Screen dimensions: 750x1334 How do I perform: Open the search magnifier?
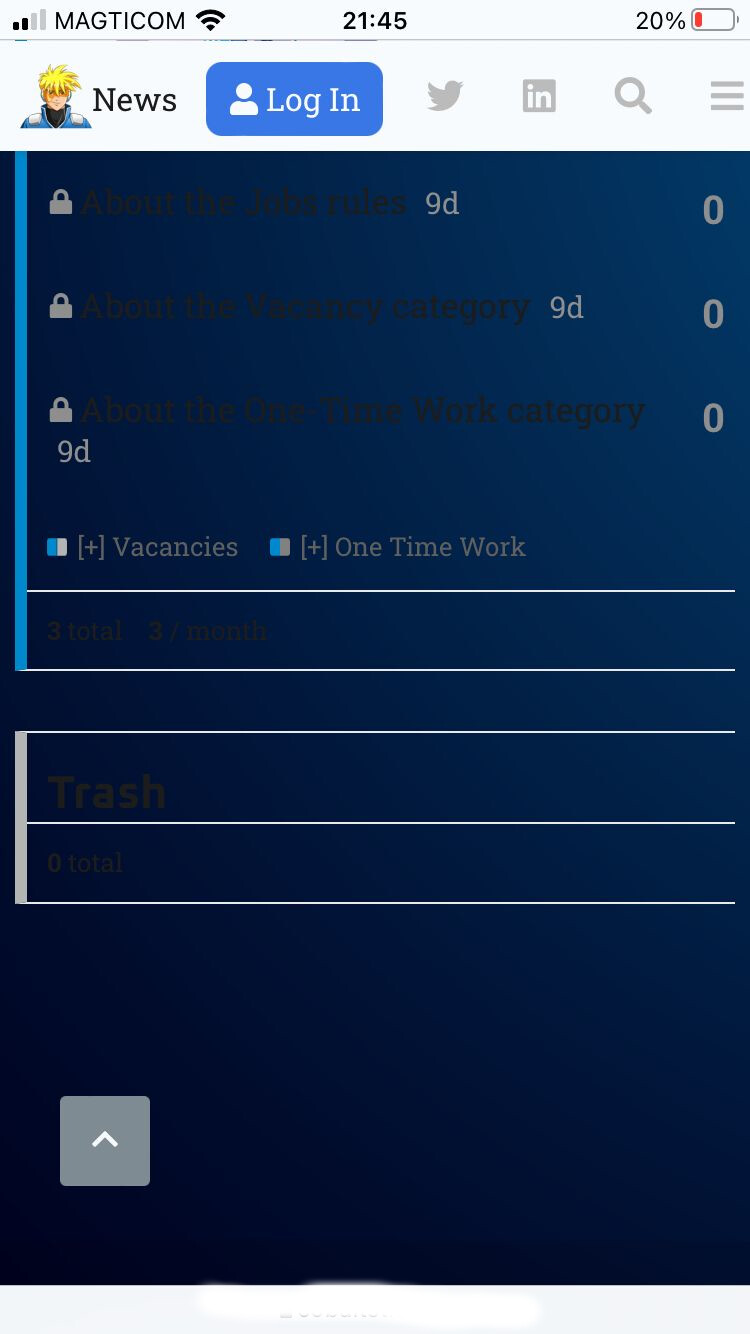(633, 97)
